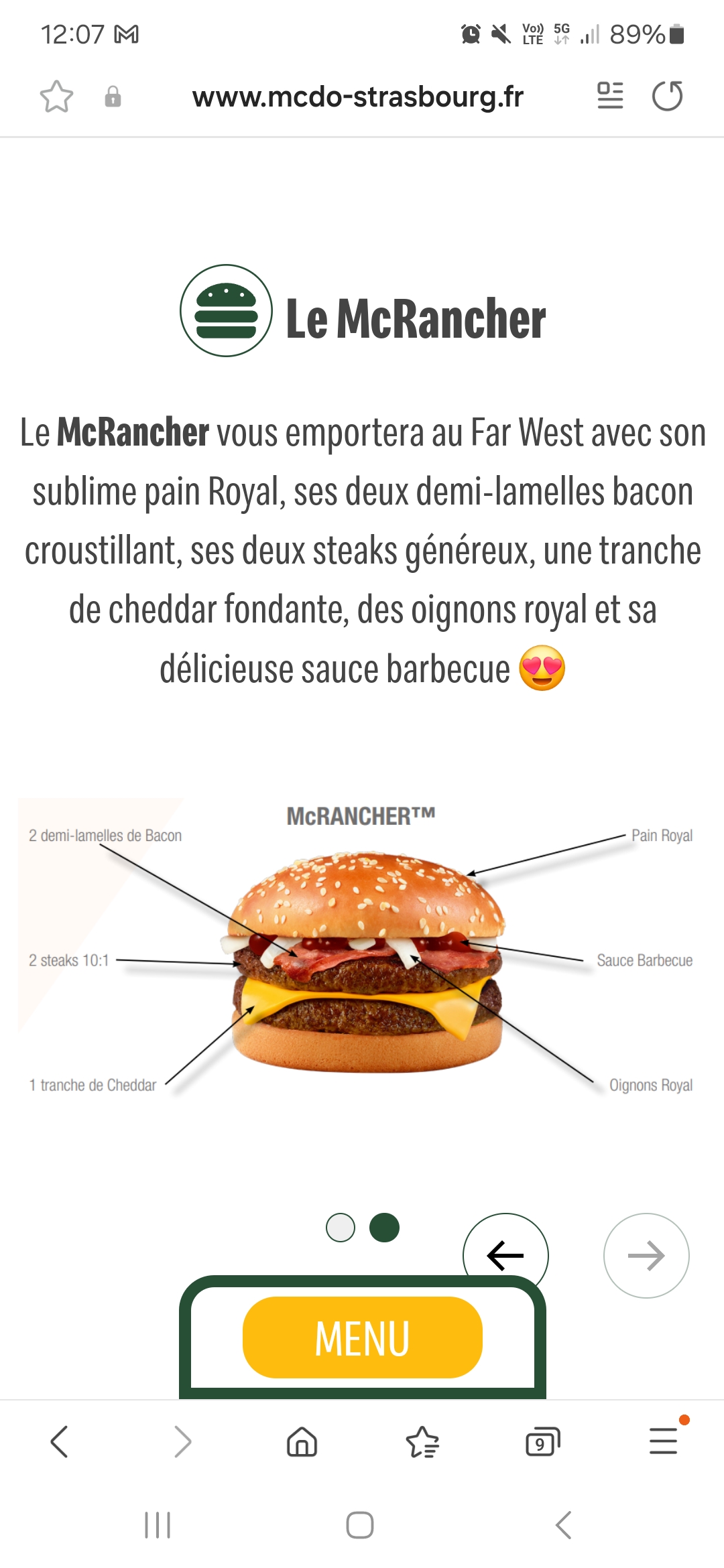Go to the phone's home screen
Viewport: 724px width, 1568px height.
[x=360, y=1525]
